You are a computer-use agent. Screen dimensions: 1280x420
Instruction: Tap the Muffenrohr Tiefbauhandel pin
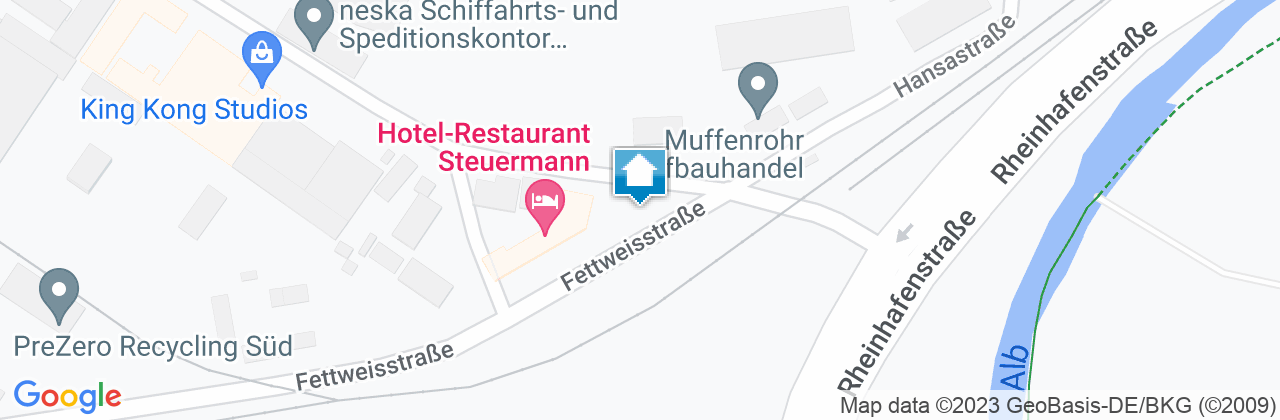point(757,87)
